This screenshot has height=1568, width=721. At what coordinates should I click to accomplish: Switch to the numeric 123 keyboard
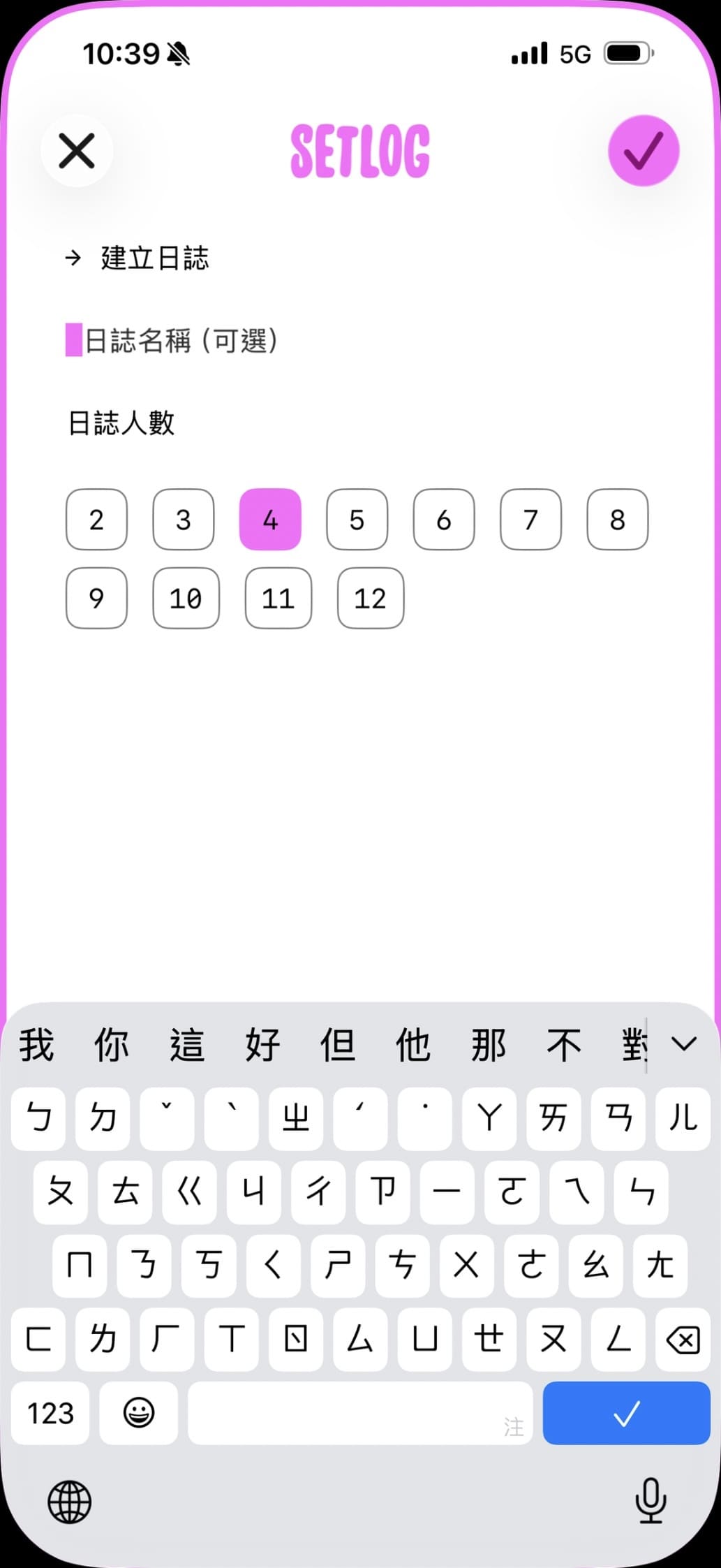pos(50,1414)
